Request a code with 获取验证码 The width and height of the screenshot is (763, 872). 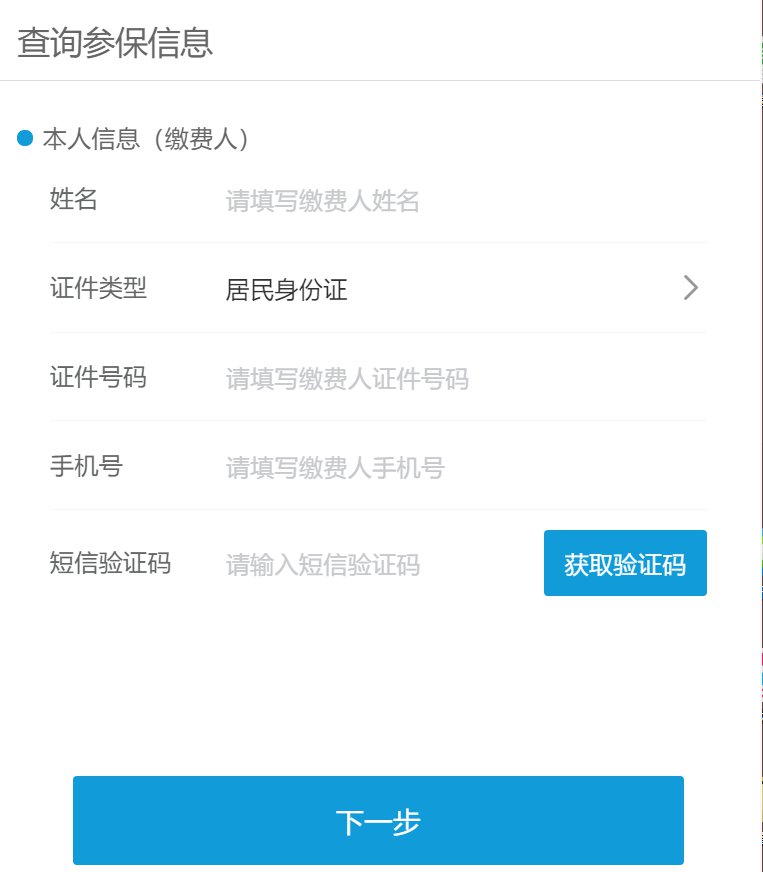point(625,564)
